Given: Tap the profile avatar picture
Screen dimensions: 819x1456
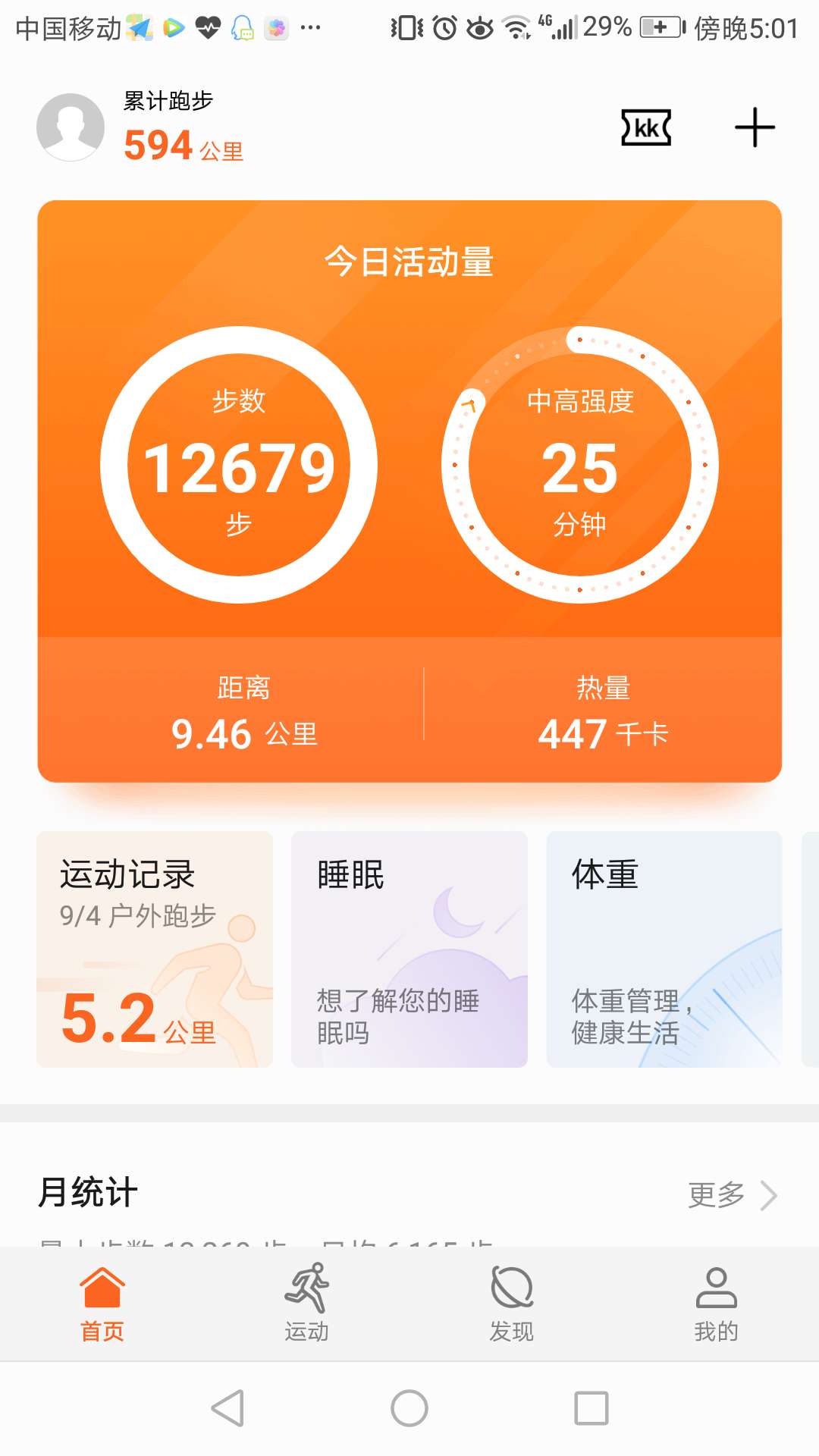Looking at the screenshot, I should tap(72, 127).
